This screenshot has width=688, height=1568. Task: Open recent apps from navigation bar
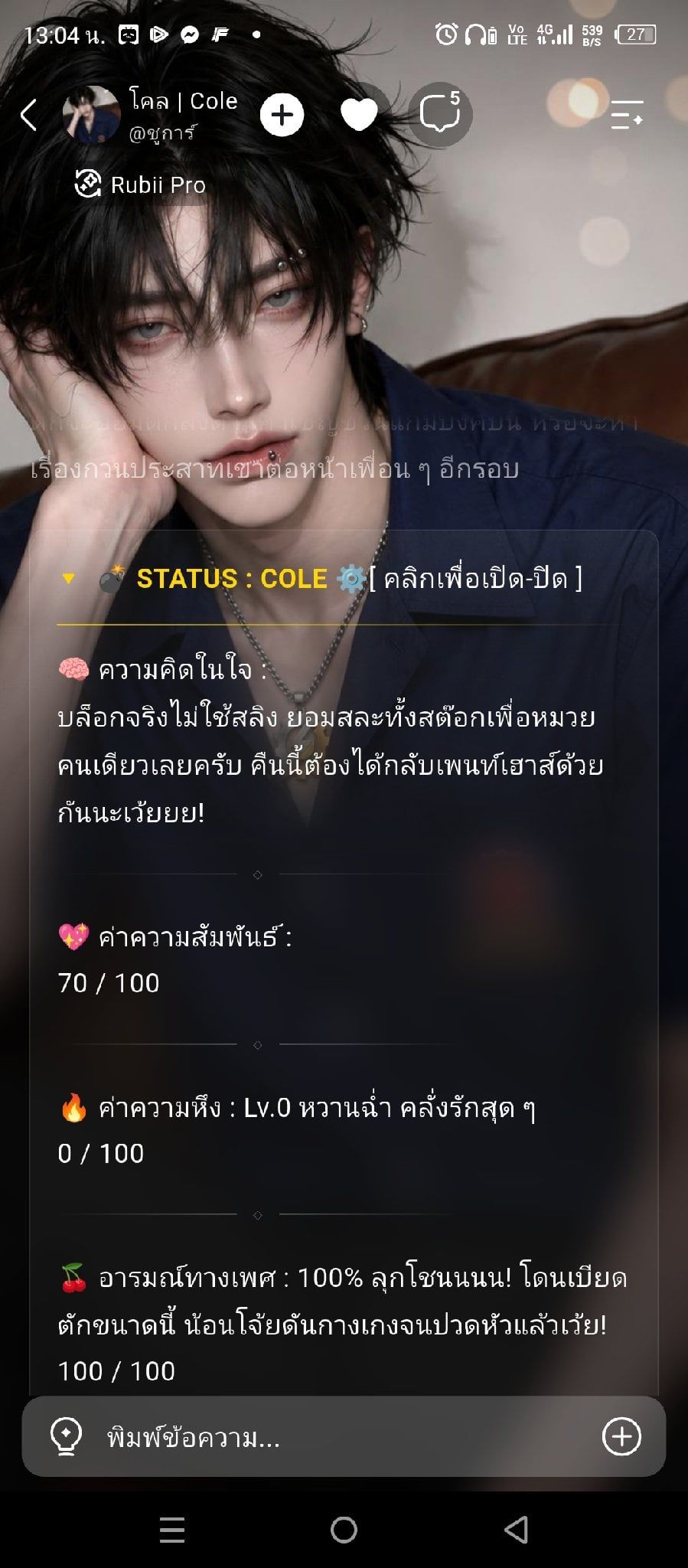pyautogui.click(x=172, y=1530)
